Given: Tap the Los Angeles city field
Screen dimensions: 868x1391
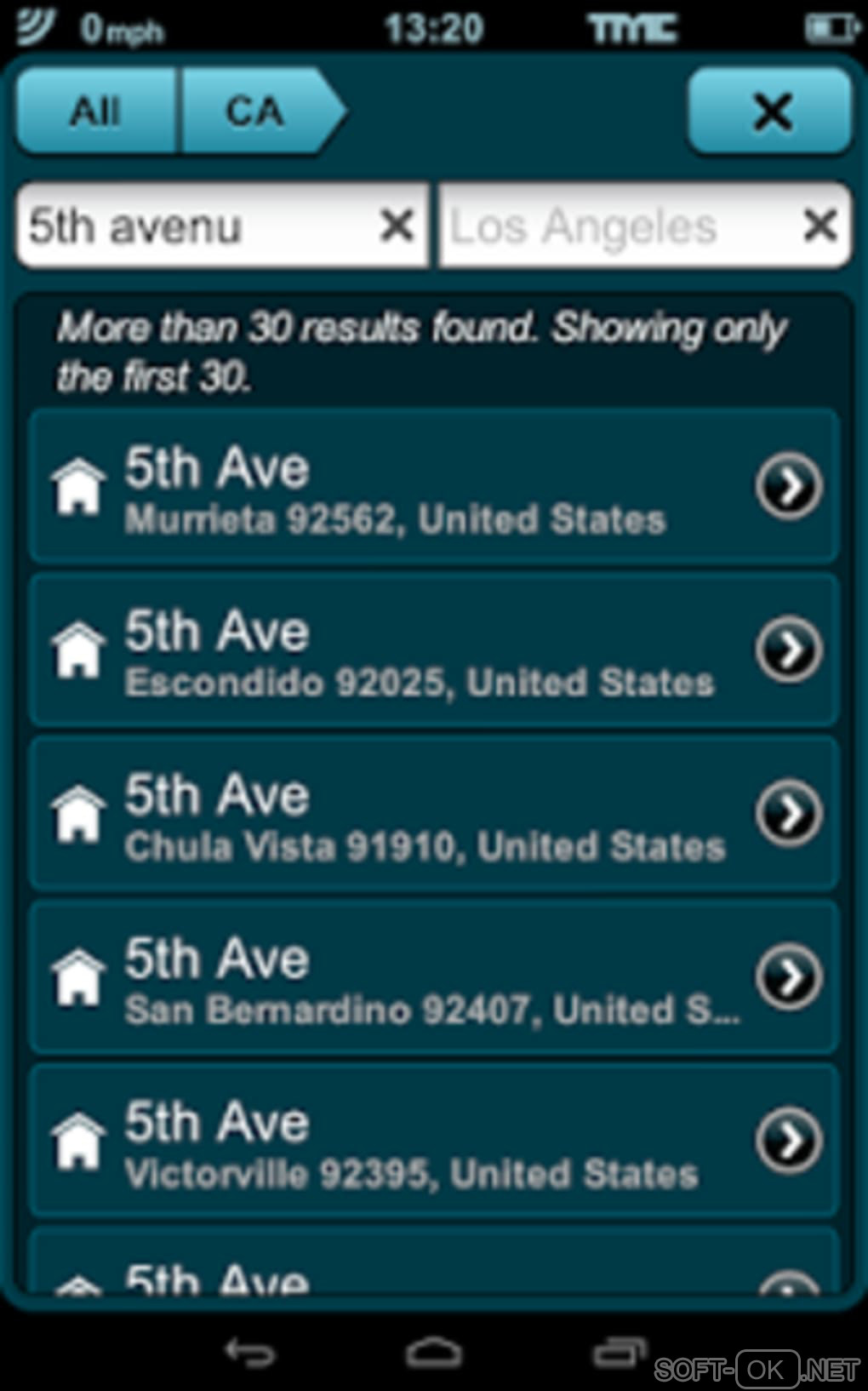Looking at the screenshot, I should [x=613, y=226].
